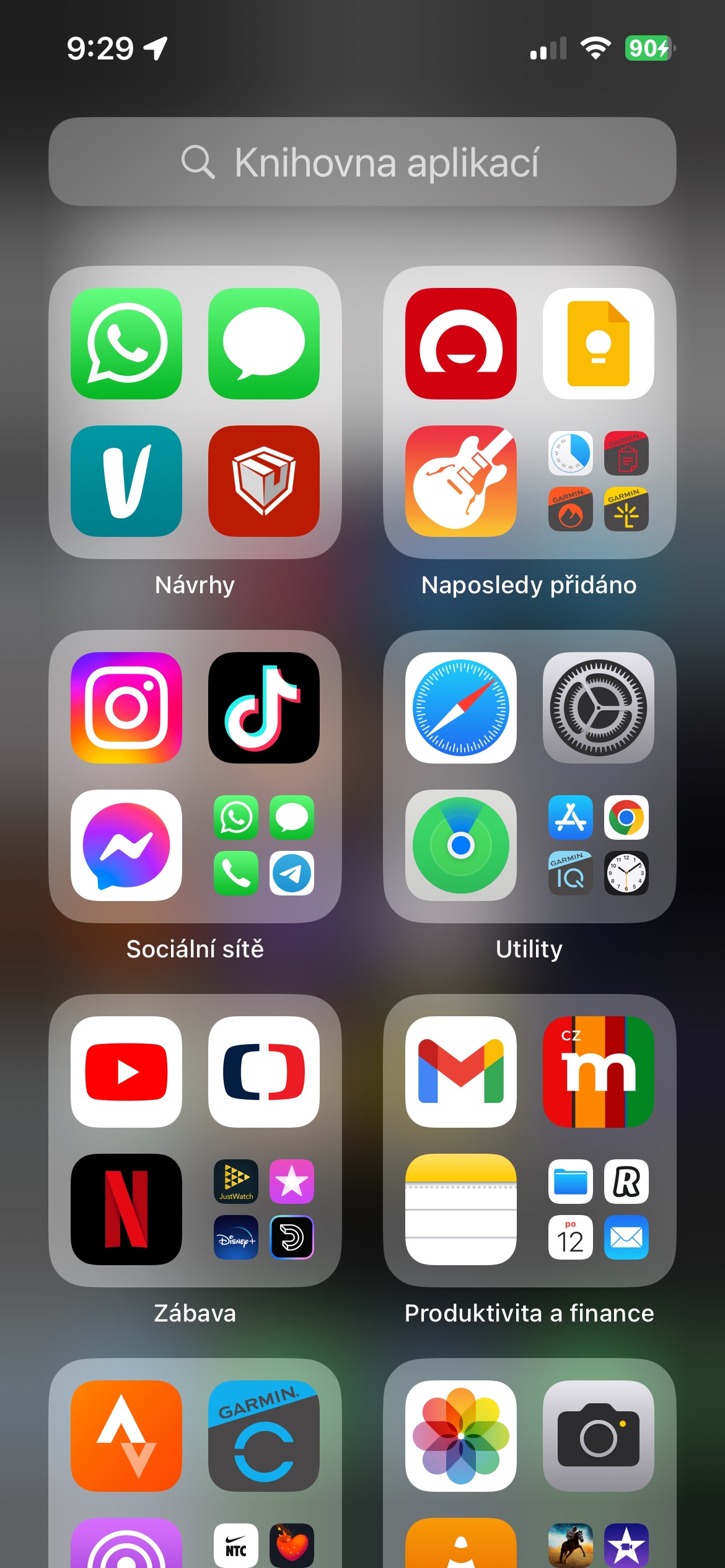Open the GarageBand app
The image size is (725, 1568).
click(x=461, y=481)
